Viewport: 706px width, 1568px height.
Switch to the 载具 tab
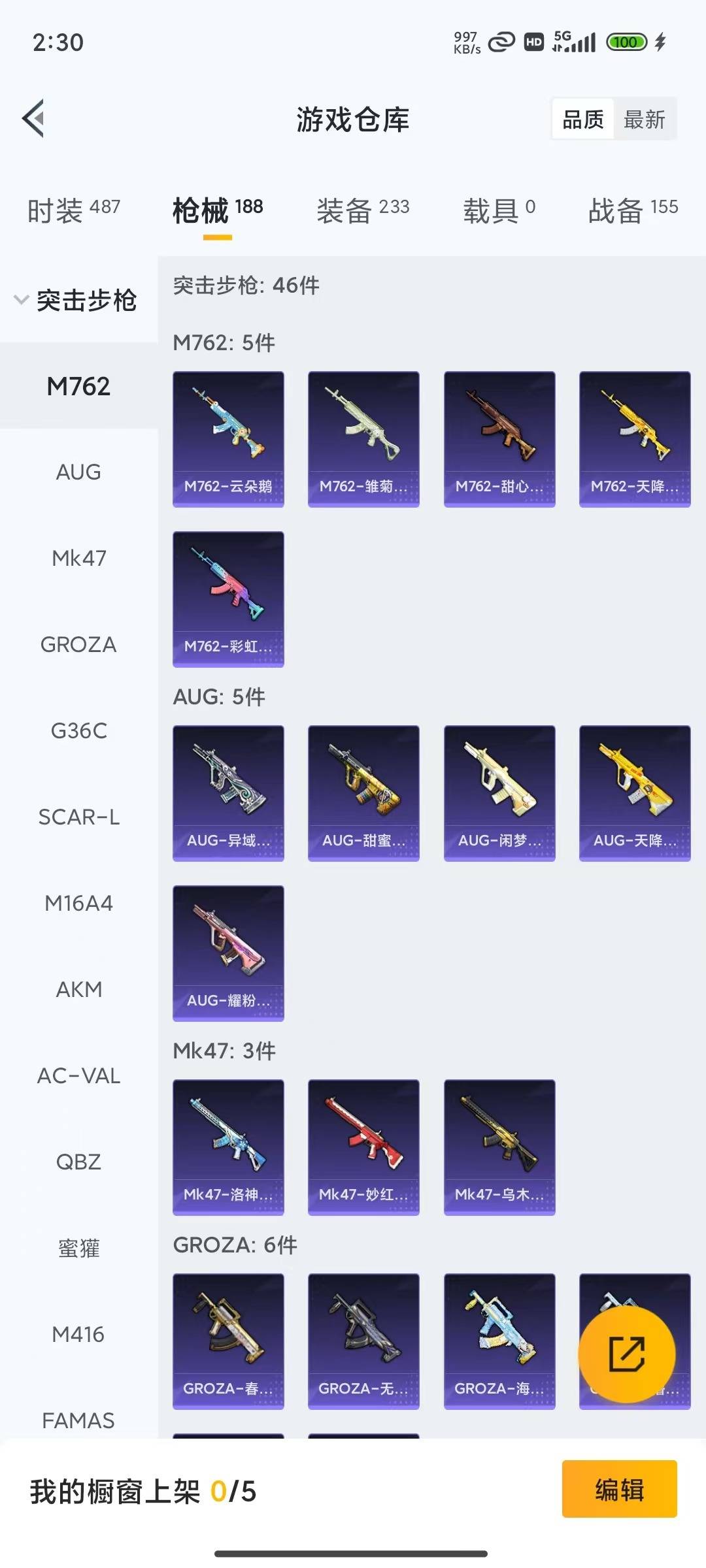point(499,210)
